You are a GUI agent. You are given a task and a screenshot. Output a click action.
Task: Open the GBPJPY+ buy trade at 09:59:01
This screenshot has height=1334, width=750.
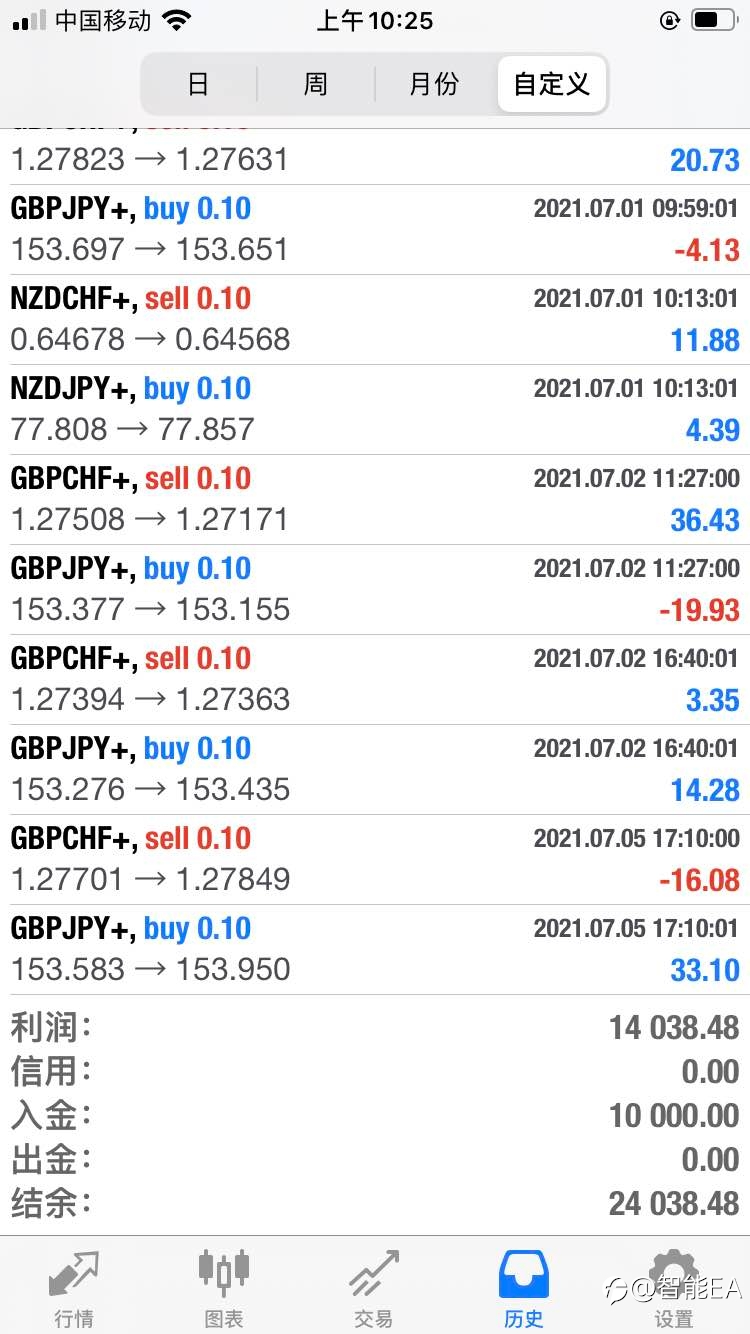(x=375, y=230)
